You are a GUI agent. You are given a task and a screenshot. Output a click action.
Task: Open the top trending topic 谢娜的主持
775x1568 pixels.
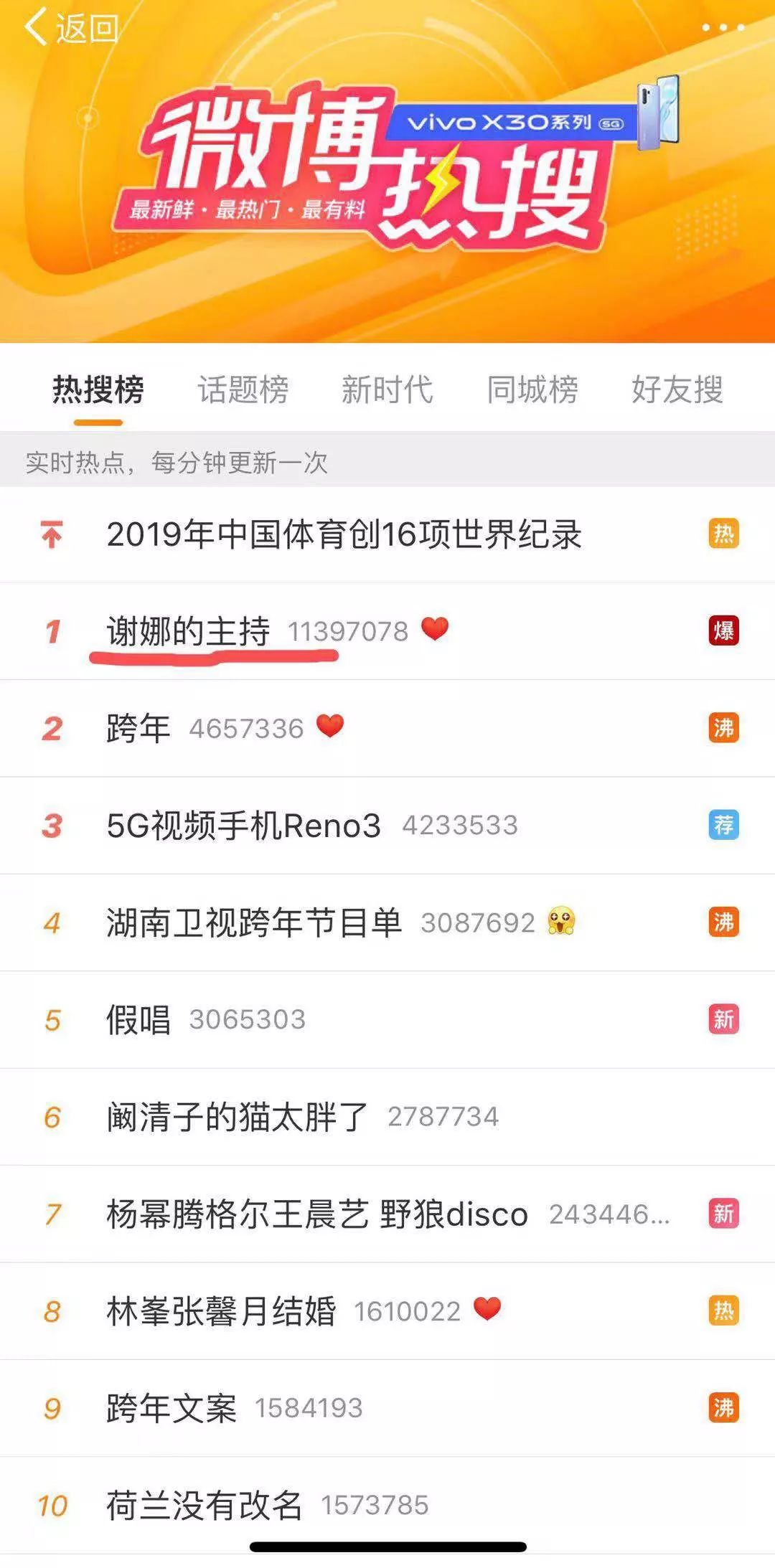[x=189, y=632]
